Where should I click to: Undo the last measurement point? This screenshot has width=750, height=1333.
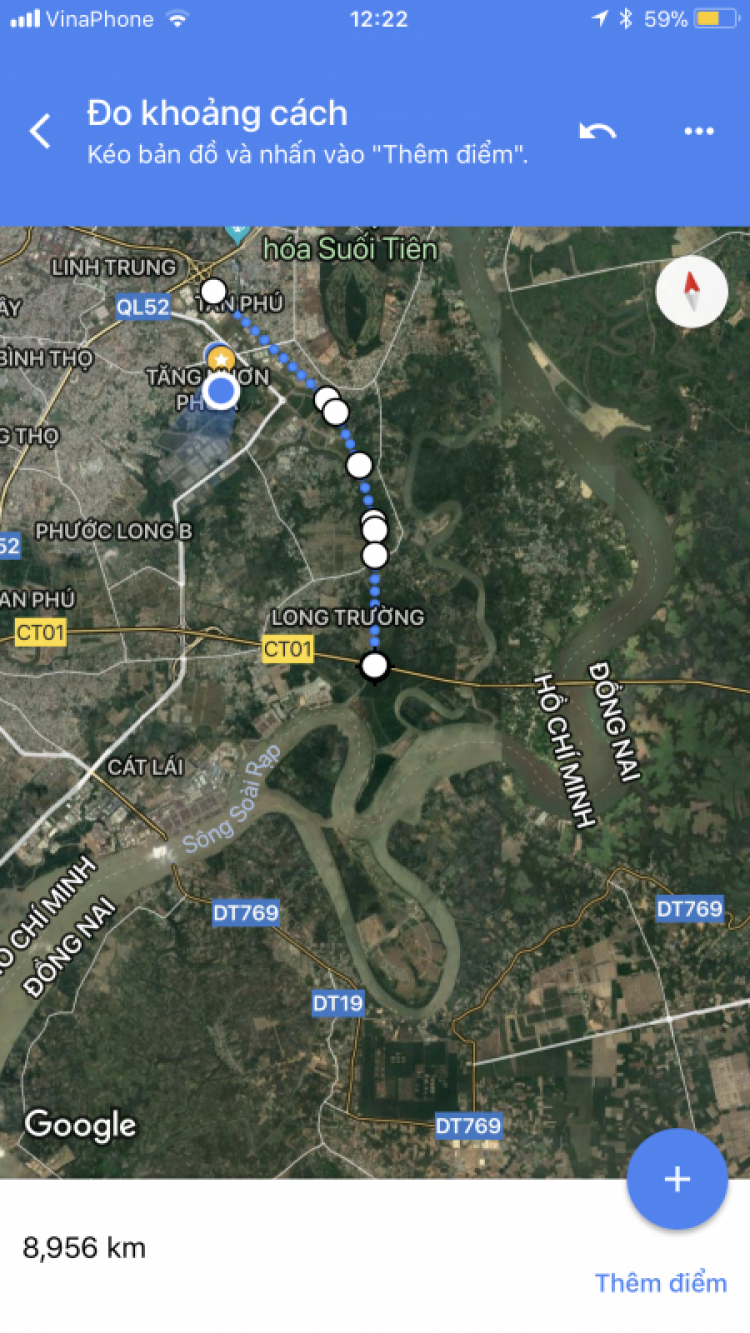598,131
